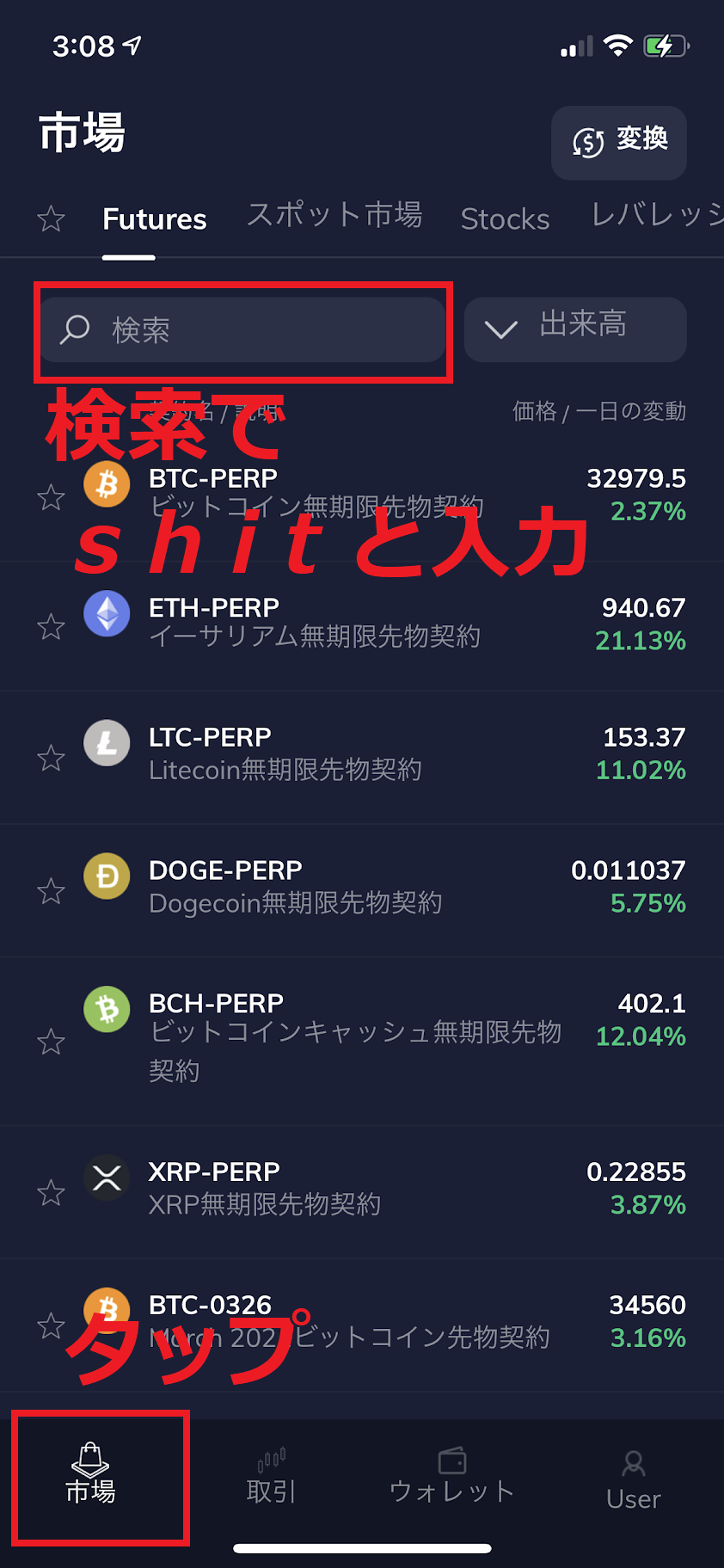724x1568 pixels.
Task: Tap the 変換 convert button
Action: pyautogui.click(x=618, y=142)
